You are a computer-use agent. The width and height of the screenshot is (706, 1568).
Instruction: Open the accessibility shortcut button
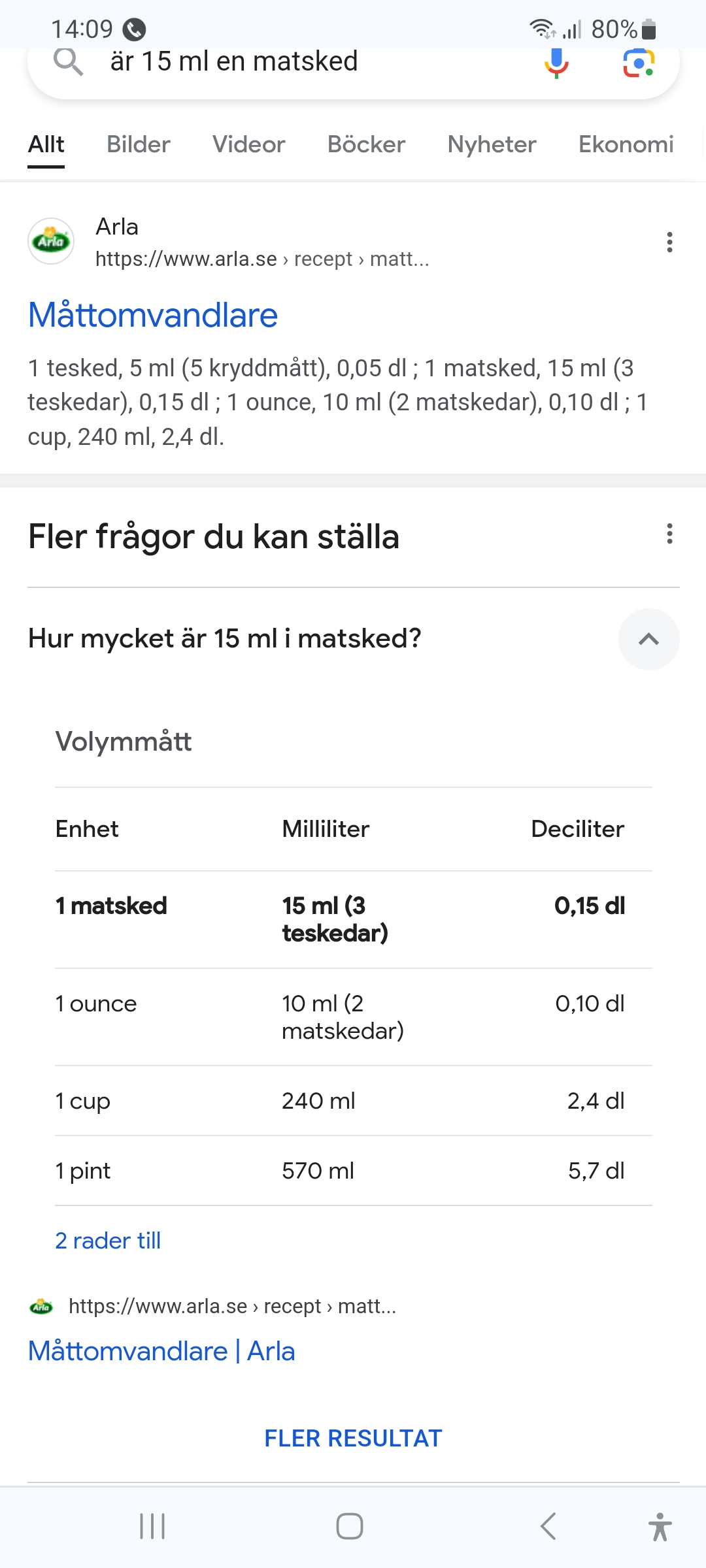tap(660, 1527)
